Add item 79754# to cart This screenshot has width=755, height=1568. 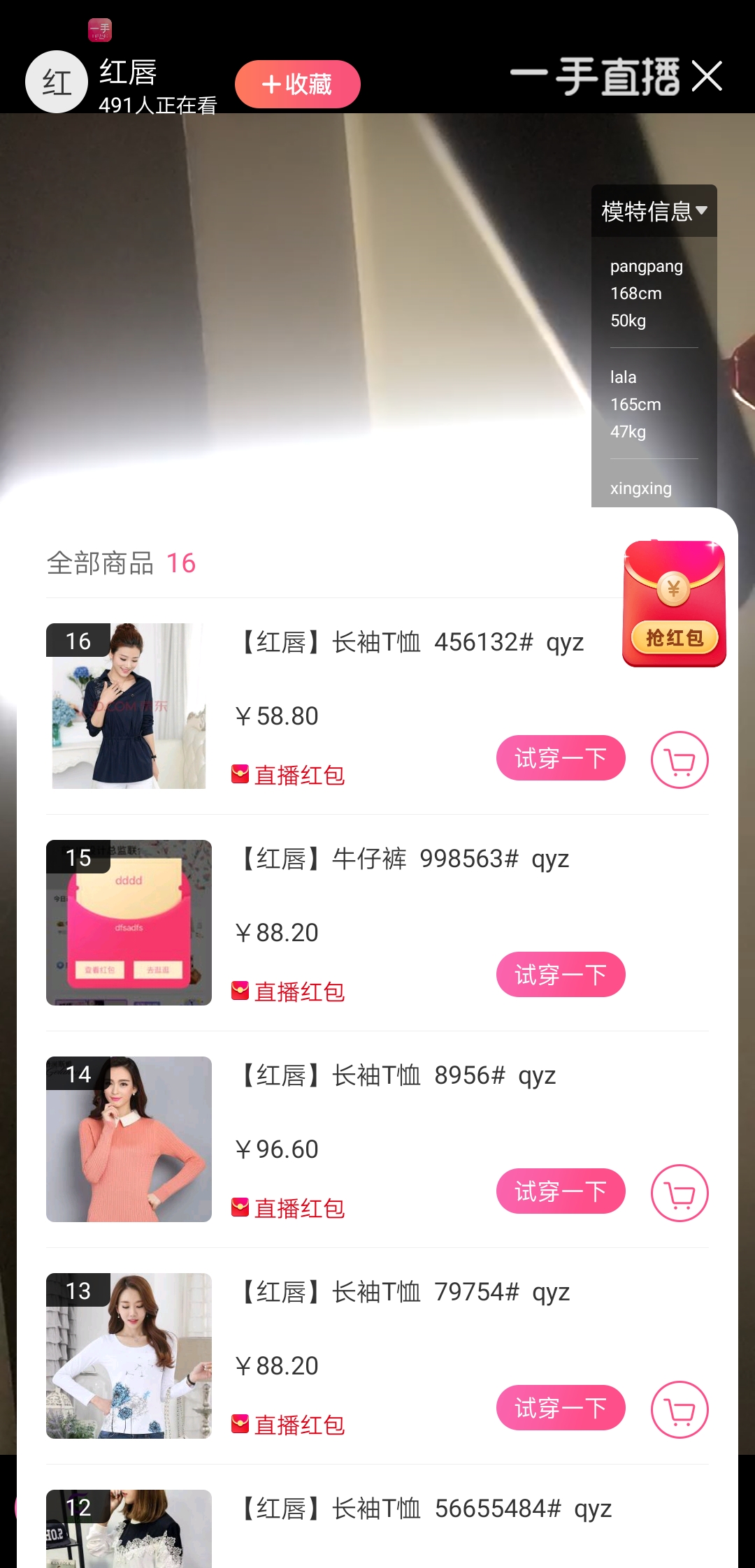(x=679, y=1409)
